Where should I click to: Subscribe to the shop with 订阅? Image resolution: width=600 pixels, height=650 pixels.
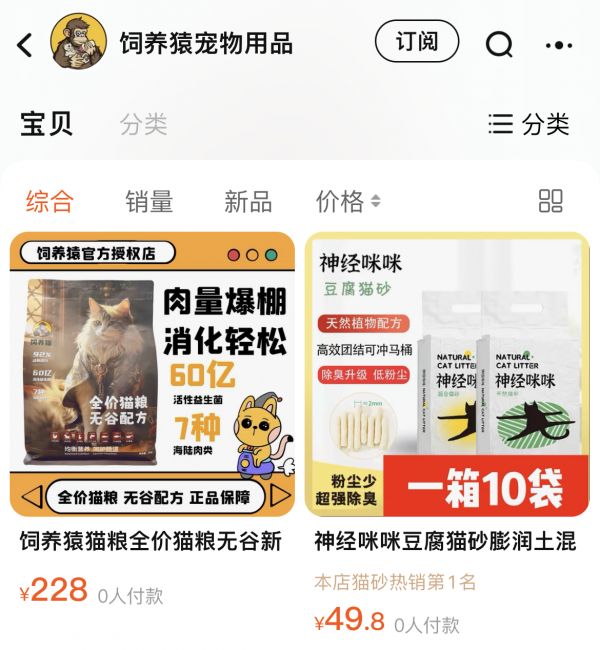click(x=416, y=42)
